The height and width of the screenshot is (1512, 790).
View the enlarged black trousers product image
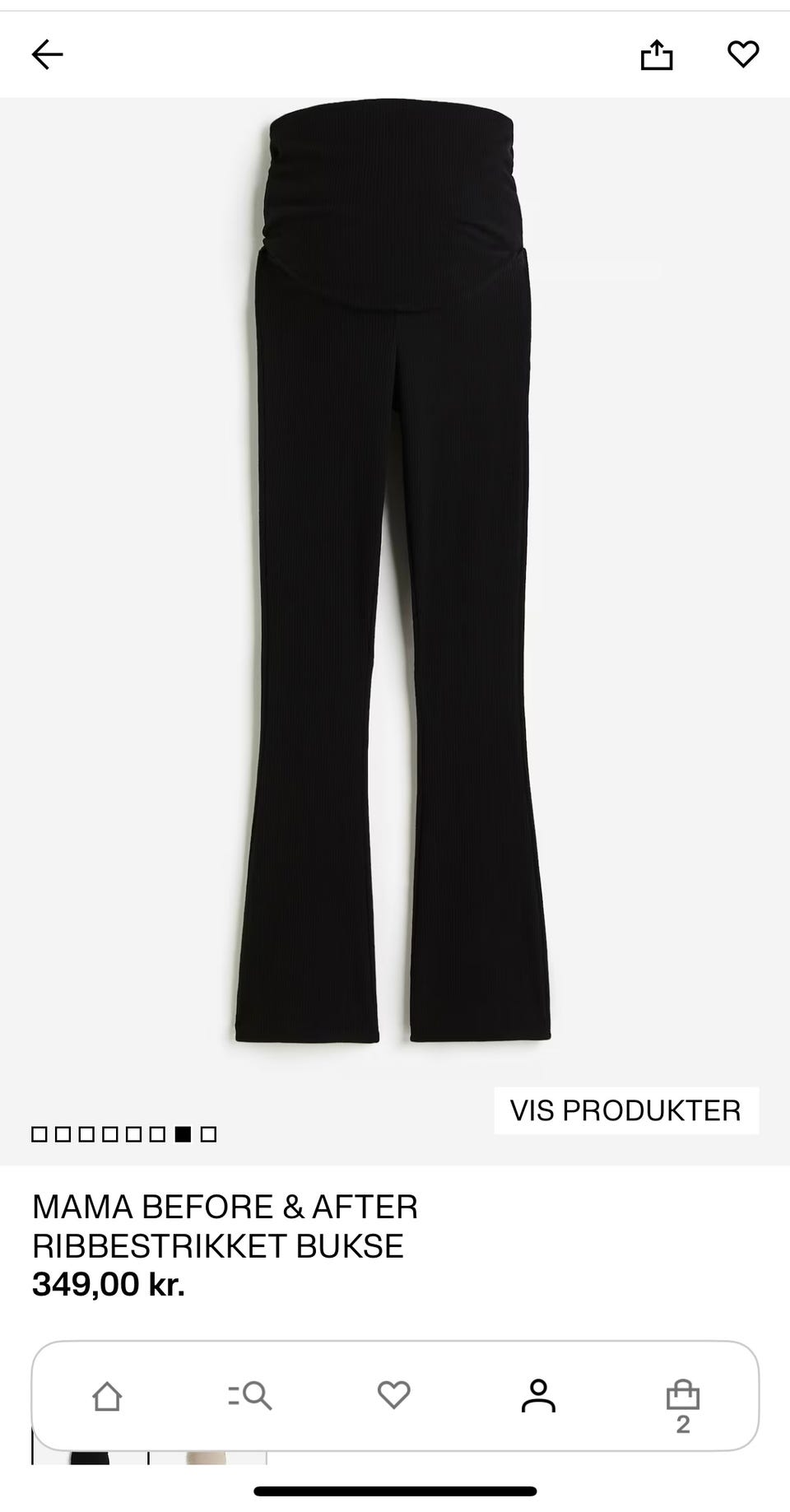392,579
